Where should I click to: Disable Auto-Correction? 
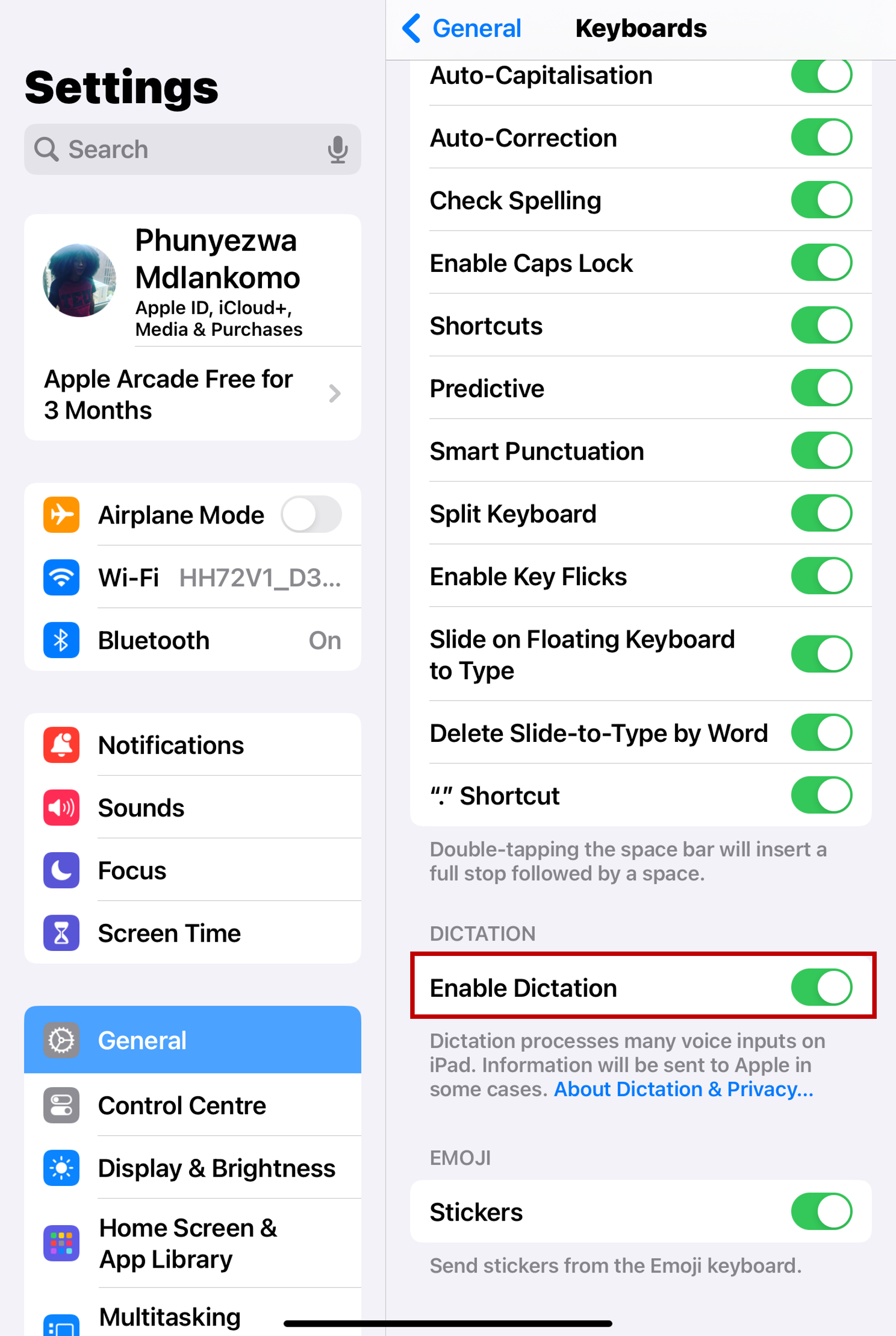[x=821, y=138]
